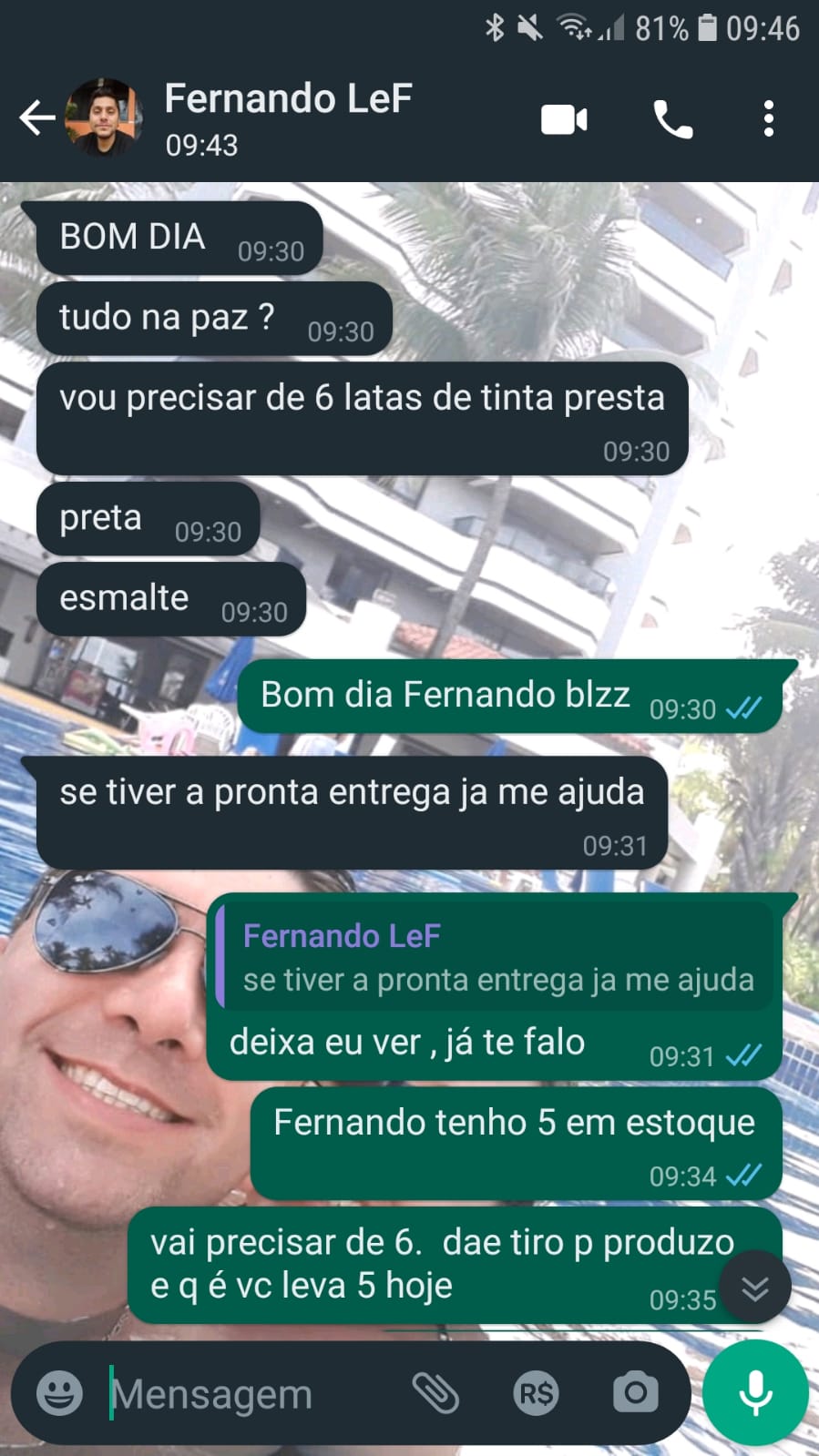Jump to the latest messages
819x1456 pixels.
click(754, 1288)
